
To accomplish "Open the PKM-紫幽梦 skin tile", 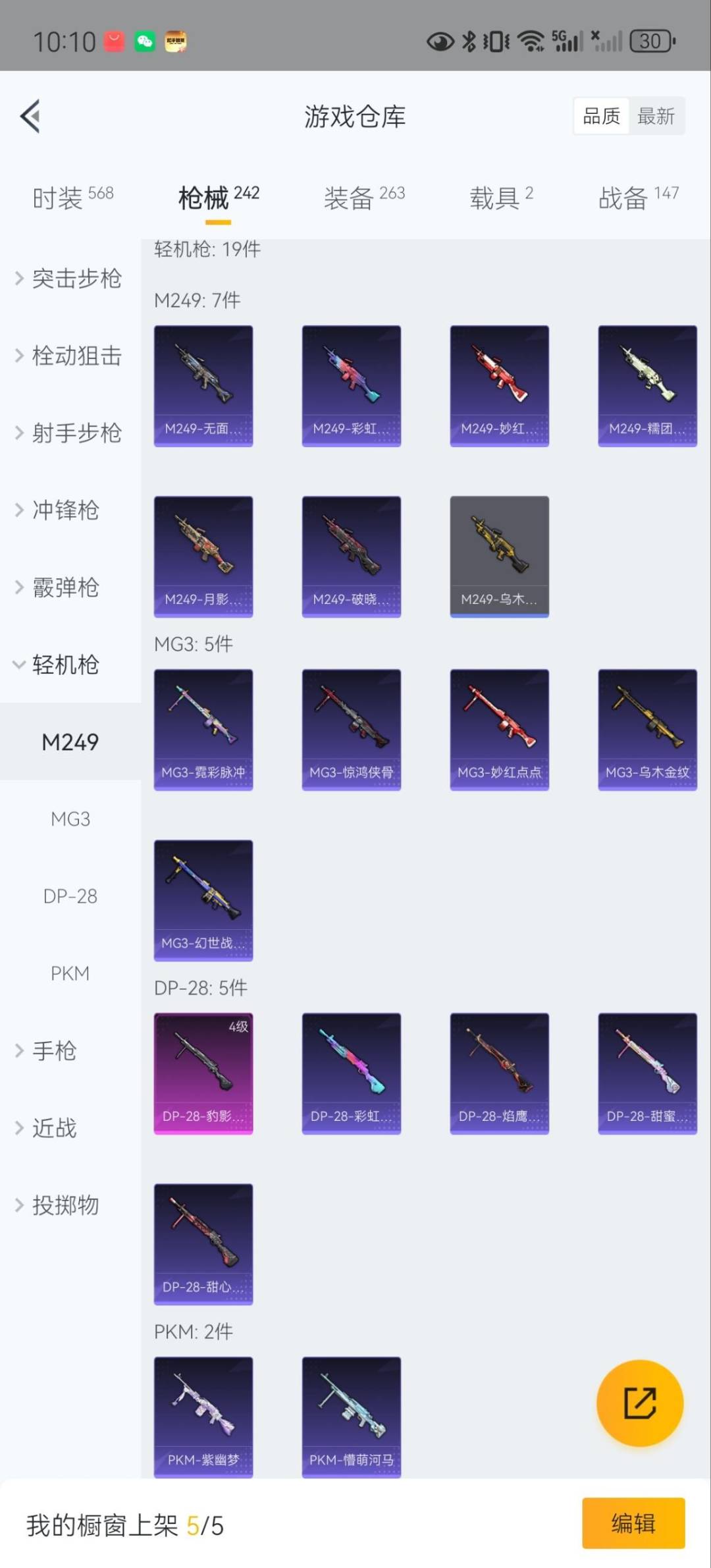I will [x=203, y=1417].
